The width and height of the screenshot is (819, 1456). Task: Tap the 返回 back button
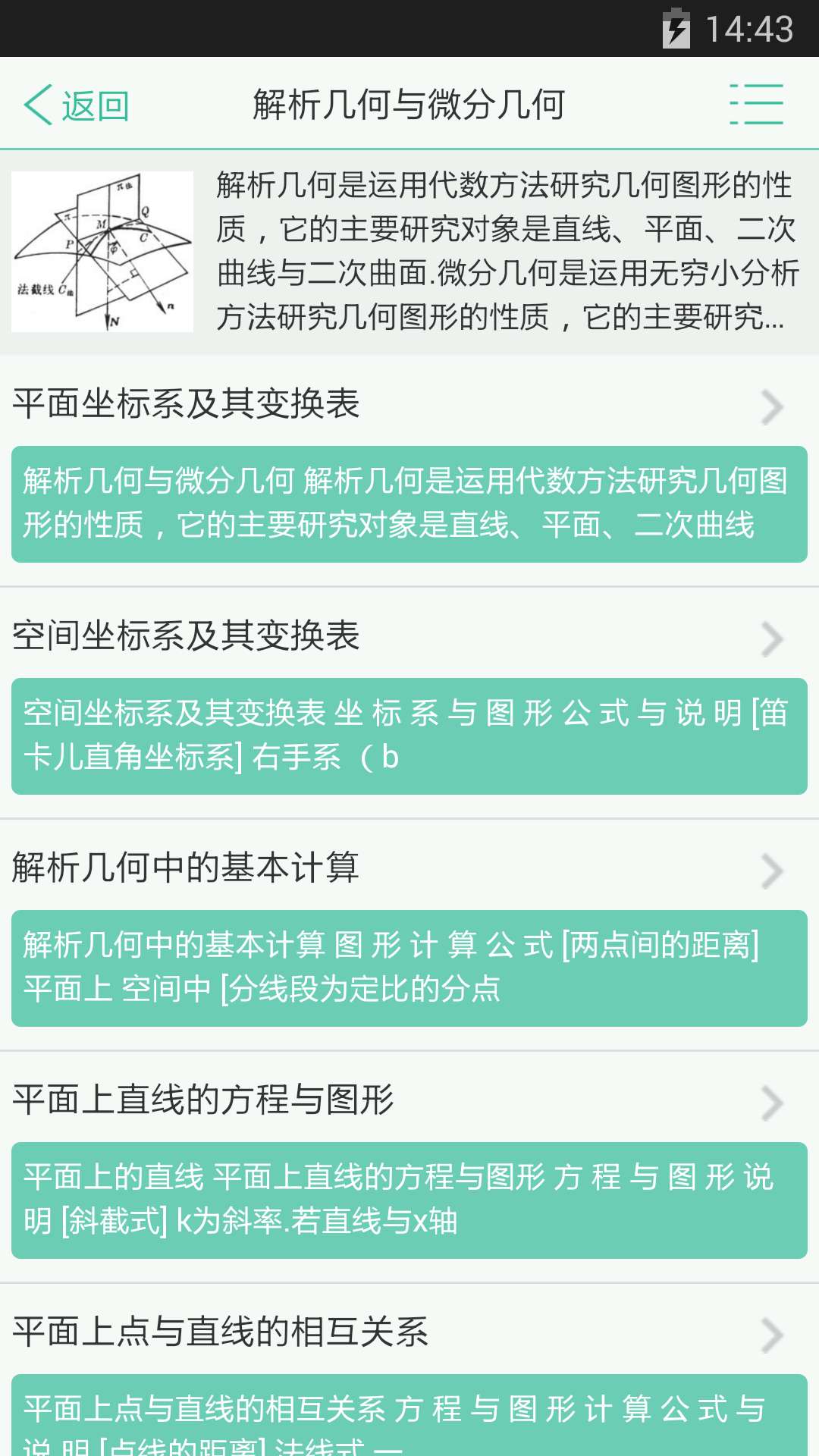[77, 105]
